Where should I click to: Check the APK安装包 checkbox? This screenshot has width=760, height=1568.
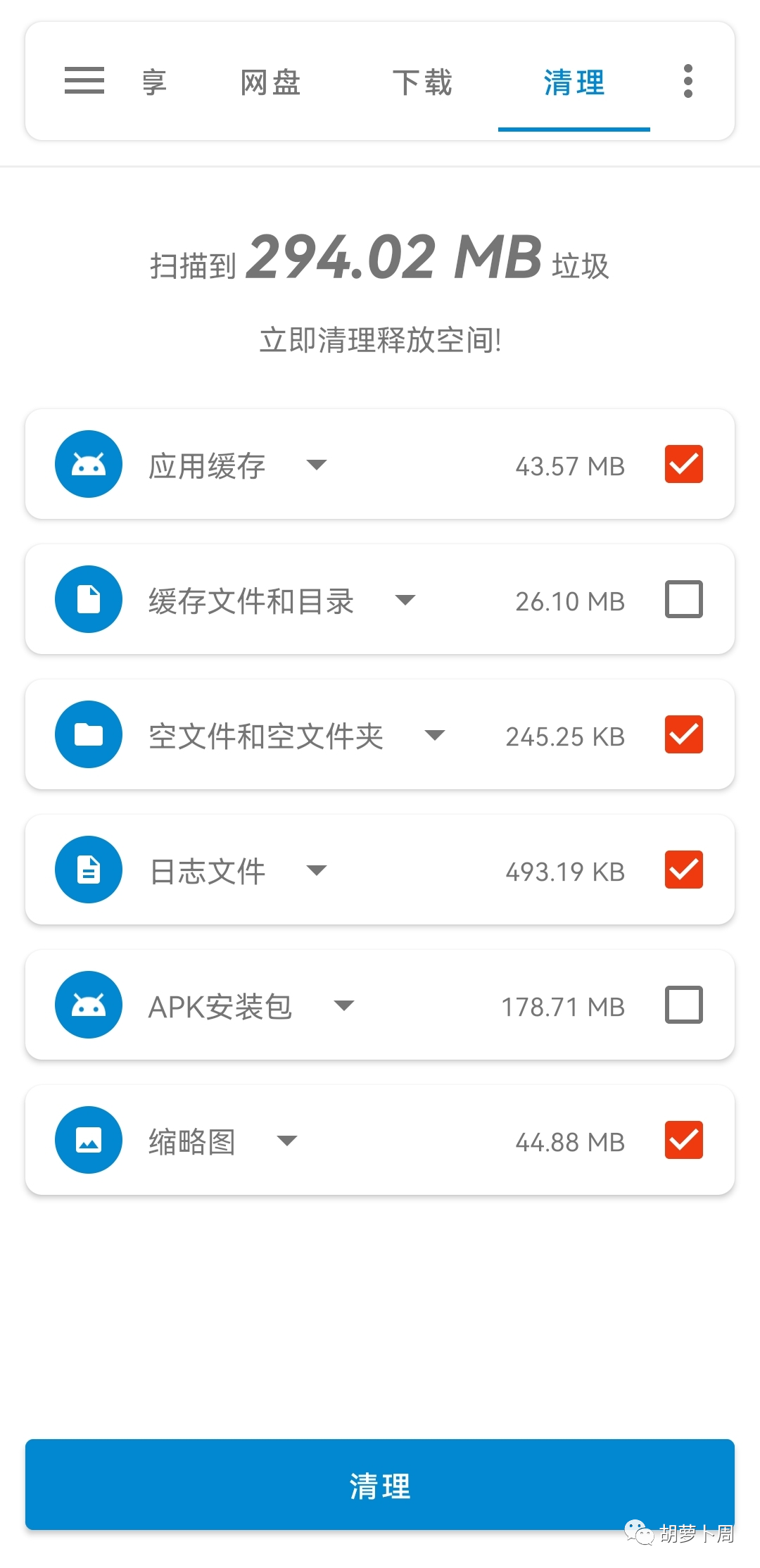tap(683, 1005)
